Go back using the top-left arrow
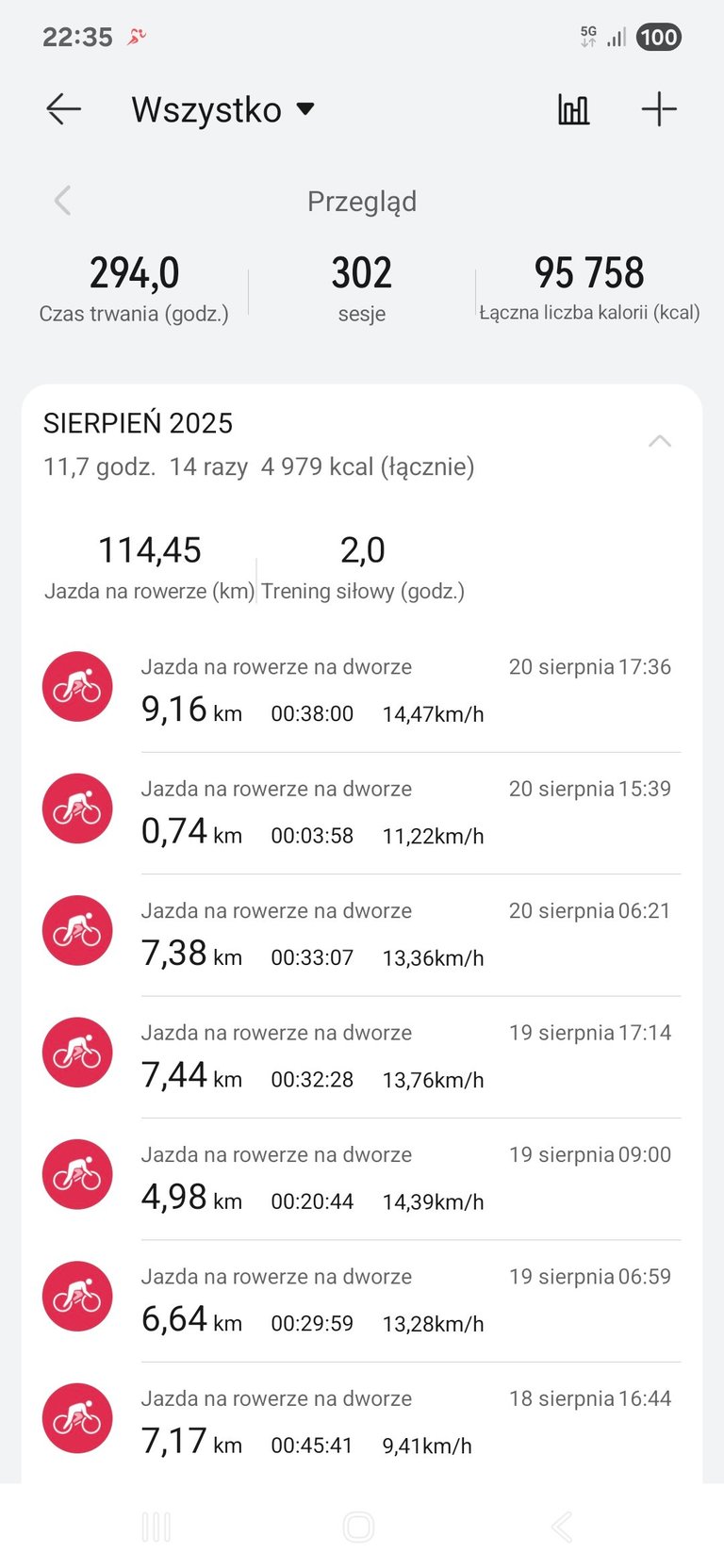 (x=63, y=109)
